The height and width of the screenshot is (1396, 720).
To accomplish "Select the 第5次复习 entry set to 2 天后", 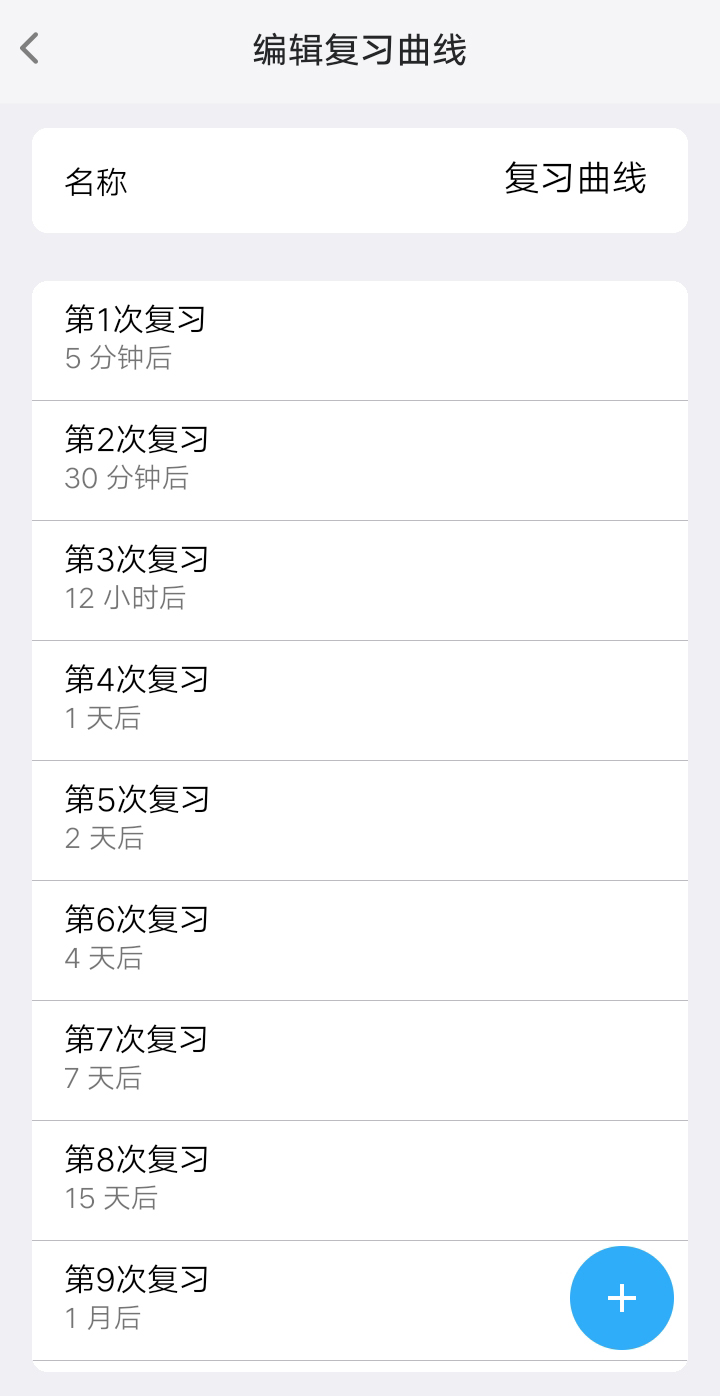I will (x=360, y=820).
